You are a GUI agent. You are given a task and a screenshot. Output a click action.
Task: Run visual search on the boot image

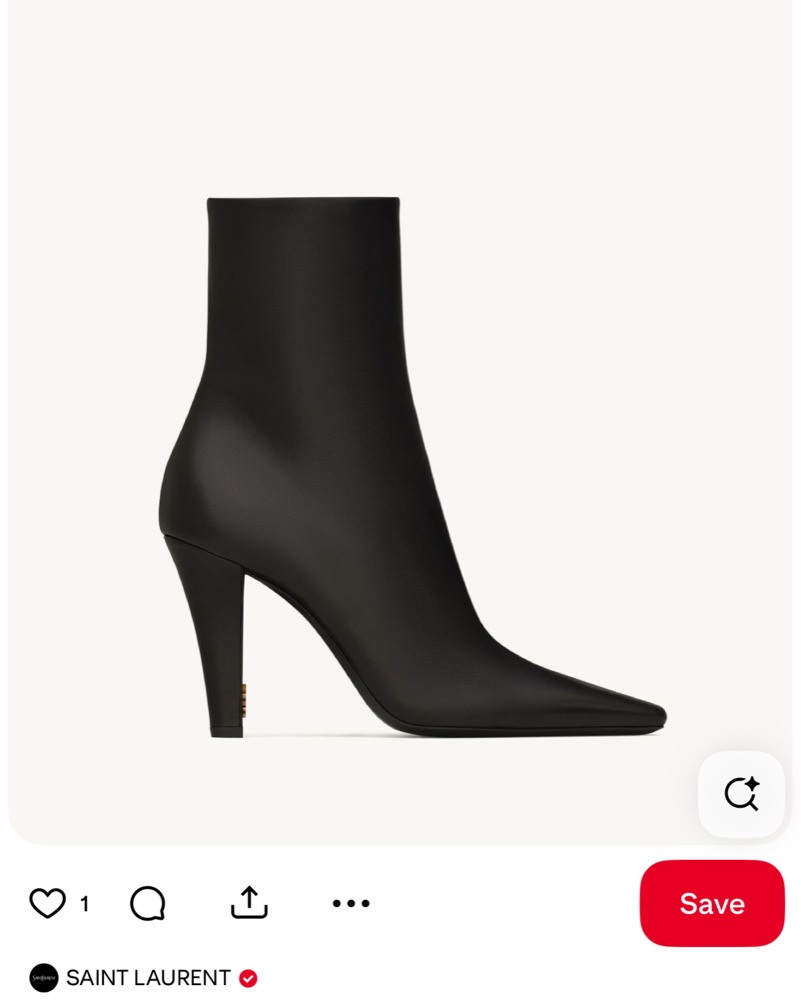point(741,794)
